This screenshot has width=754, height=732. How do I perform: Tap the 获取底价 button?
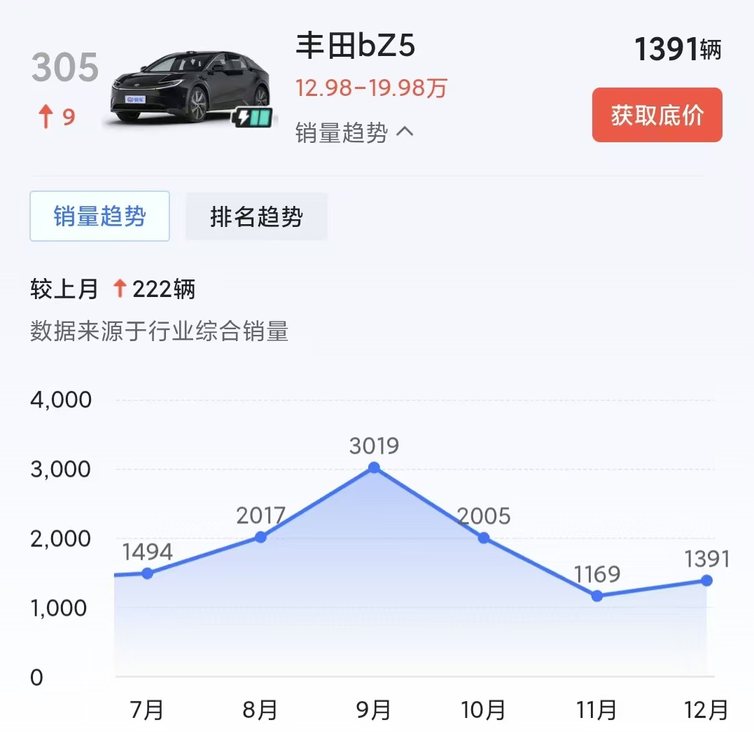pos(656,115)
